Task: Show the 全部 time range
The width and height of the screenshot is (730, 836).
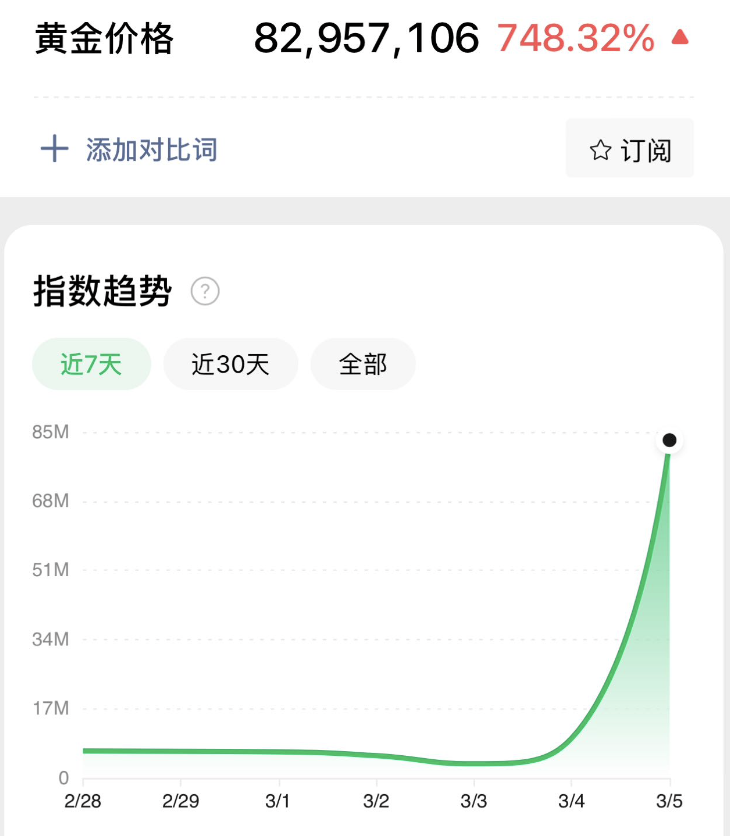Action: 363,364
